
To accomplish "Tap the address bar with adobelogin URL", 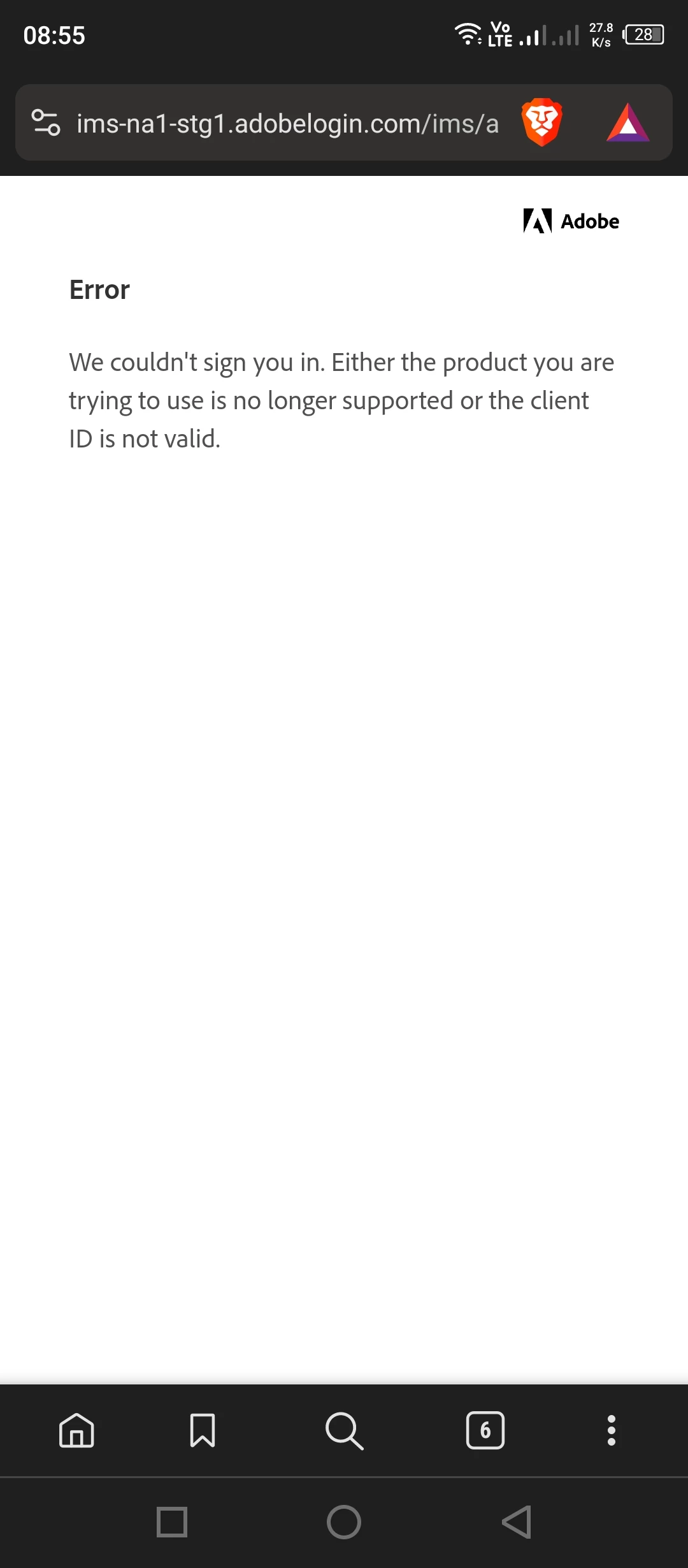I will 287,123.
